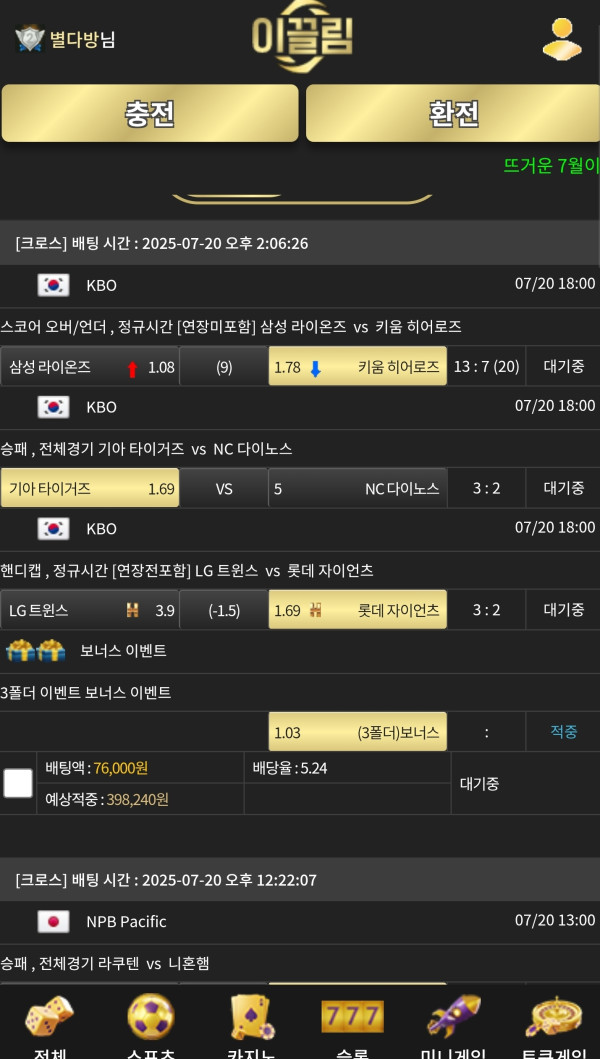
Task: Select the 토큰게임 tab
Action: pyautogui.click(x=554, y=1025)
